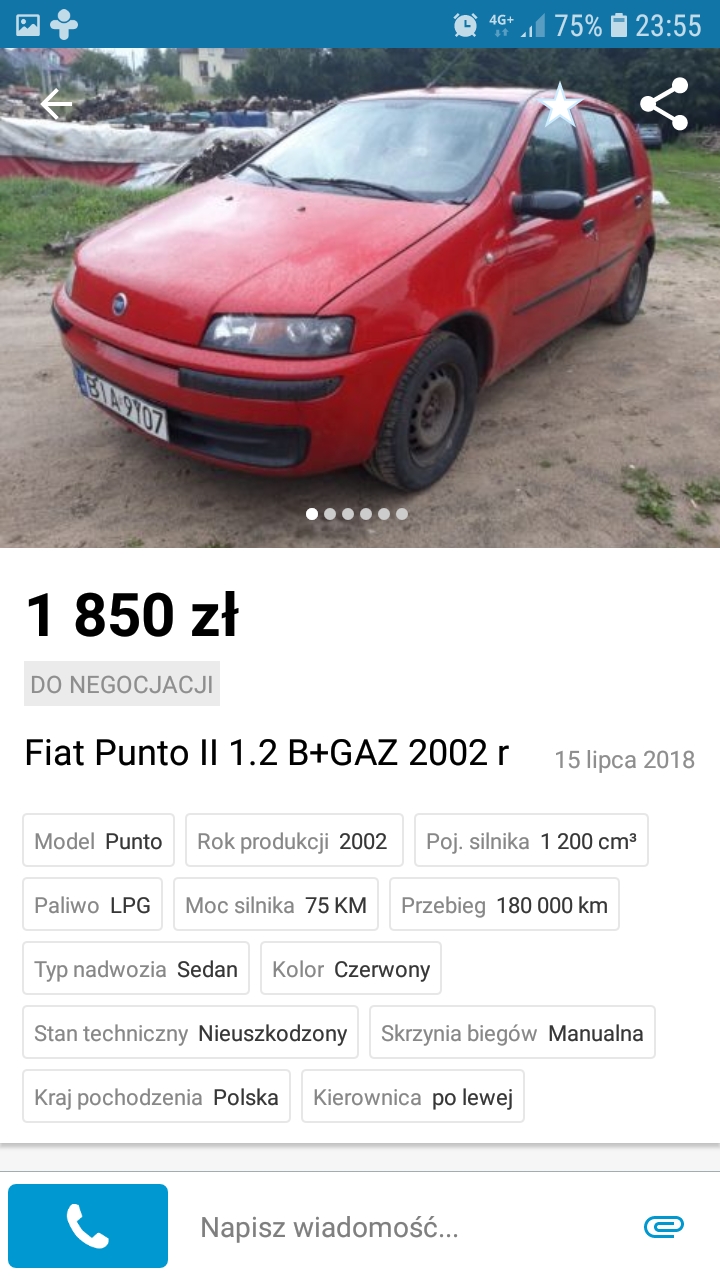Tap the Napisz wiadomość message field
Viewport: 720px width, 1280px height.
click(400, 1227)
